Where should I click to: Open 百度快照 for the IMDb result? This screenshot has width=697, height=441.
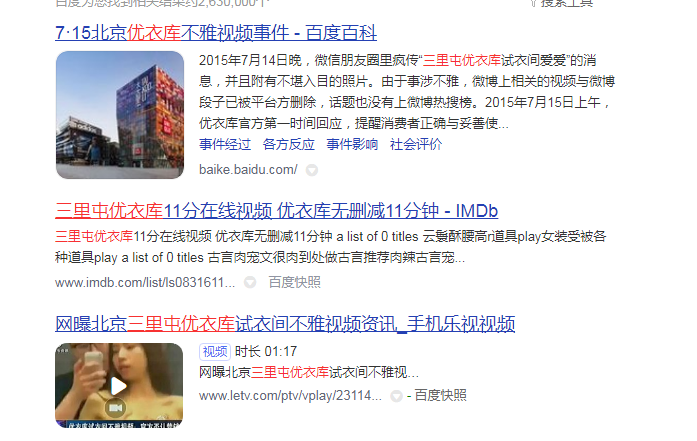pyautogui.click(x=294, y=282)
